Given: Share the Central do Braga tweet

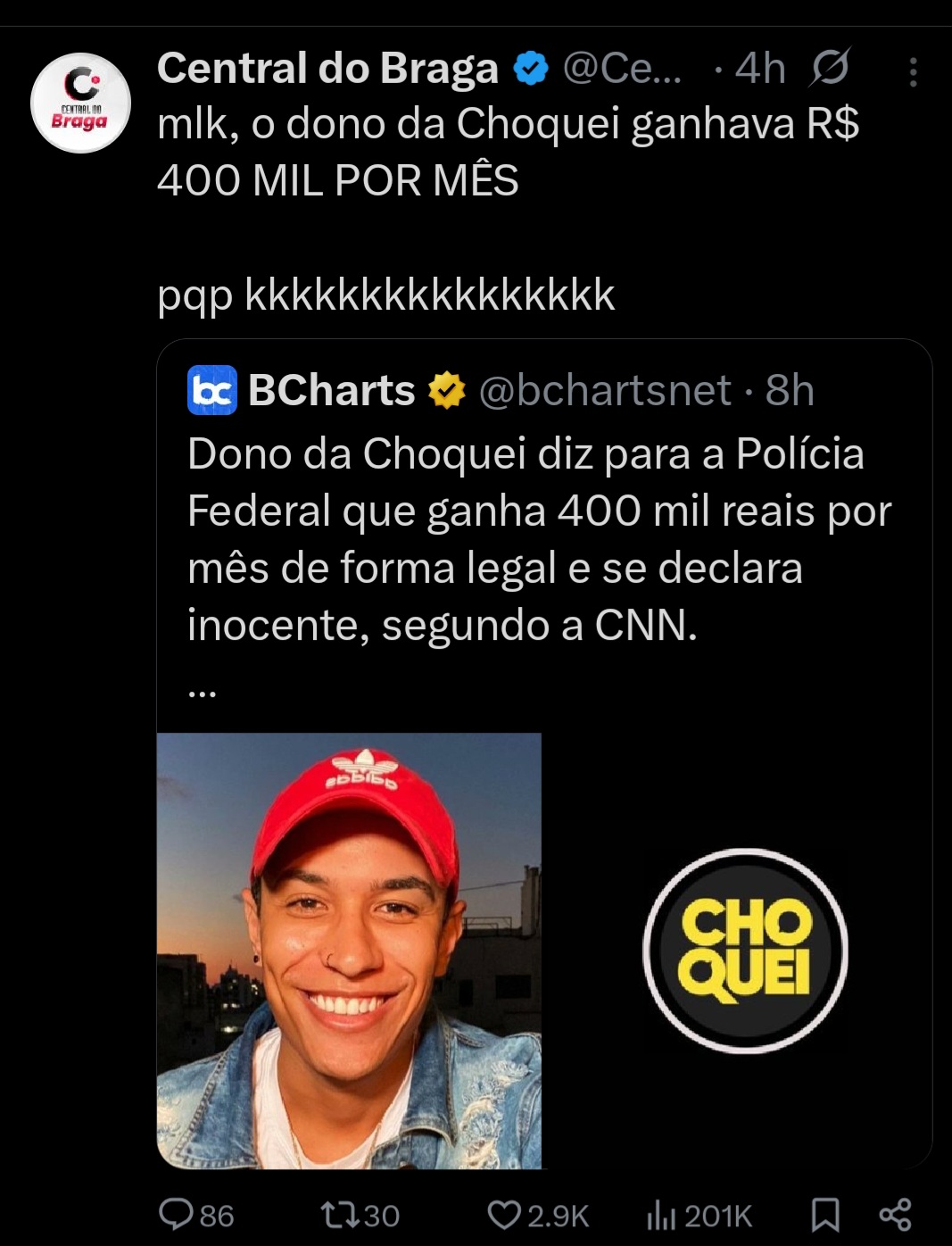Looking at the screenshot, I should tap(895, 1214).
